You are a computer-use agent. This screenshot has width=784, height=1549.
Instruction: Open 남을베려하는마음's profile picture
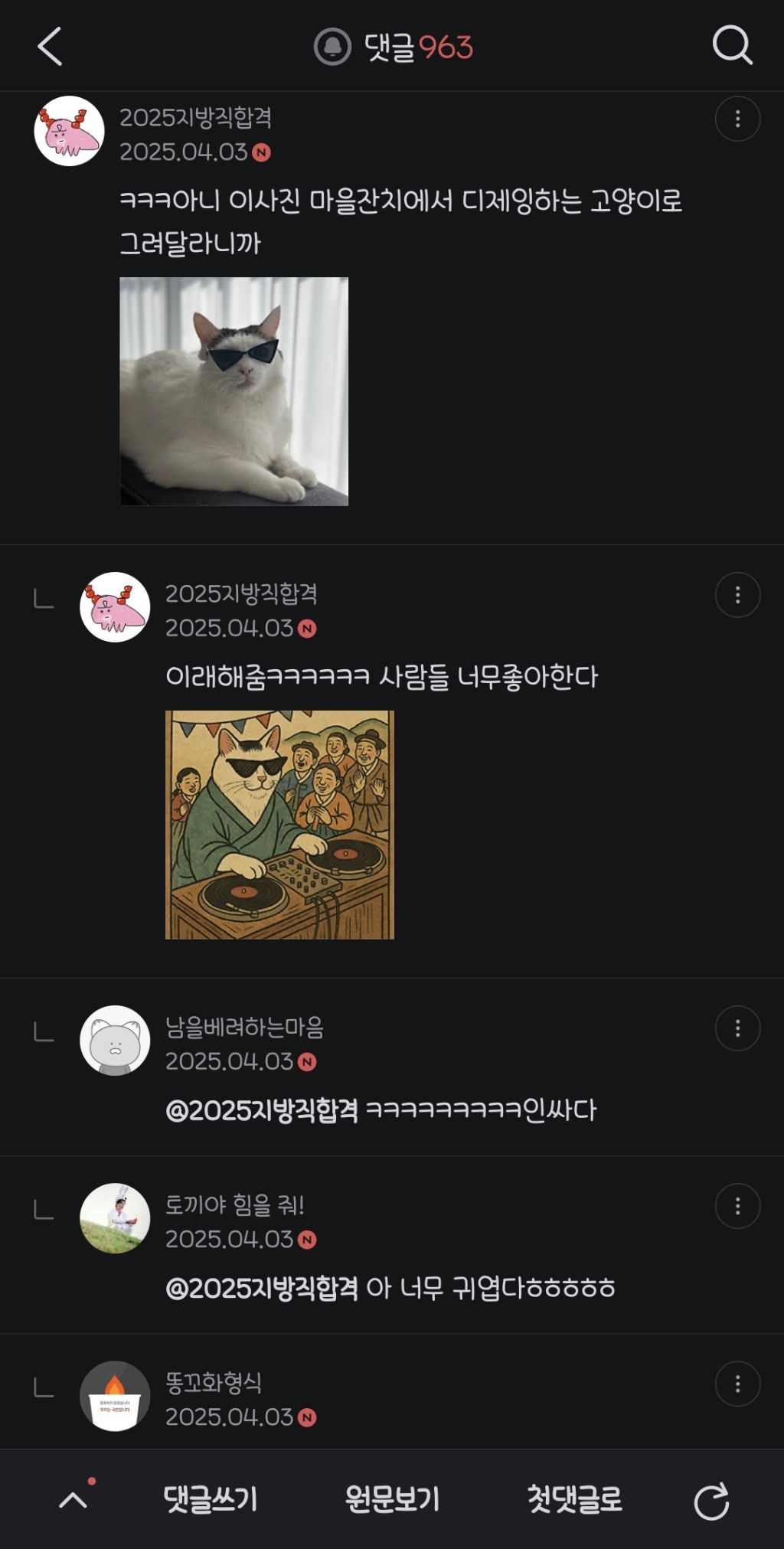[x=115, y=1041]
